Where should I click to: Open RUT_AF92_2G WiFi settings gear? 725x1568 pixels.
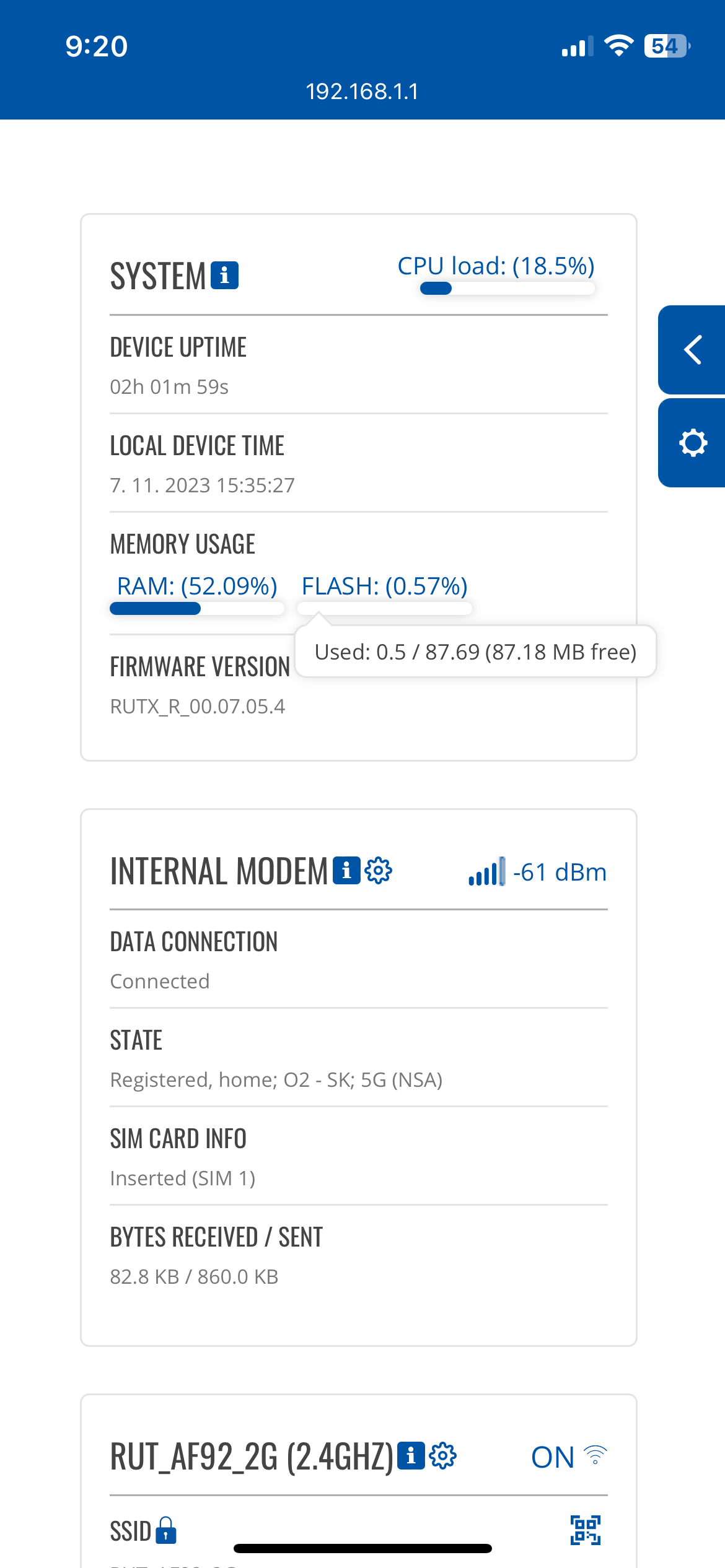(x=442, y=1455)
